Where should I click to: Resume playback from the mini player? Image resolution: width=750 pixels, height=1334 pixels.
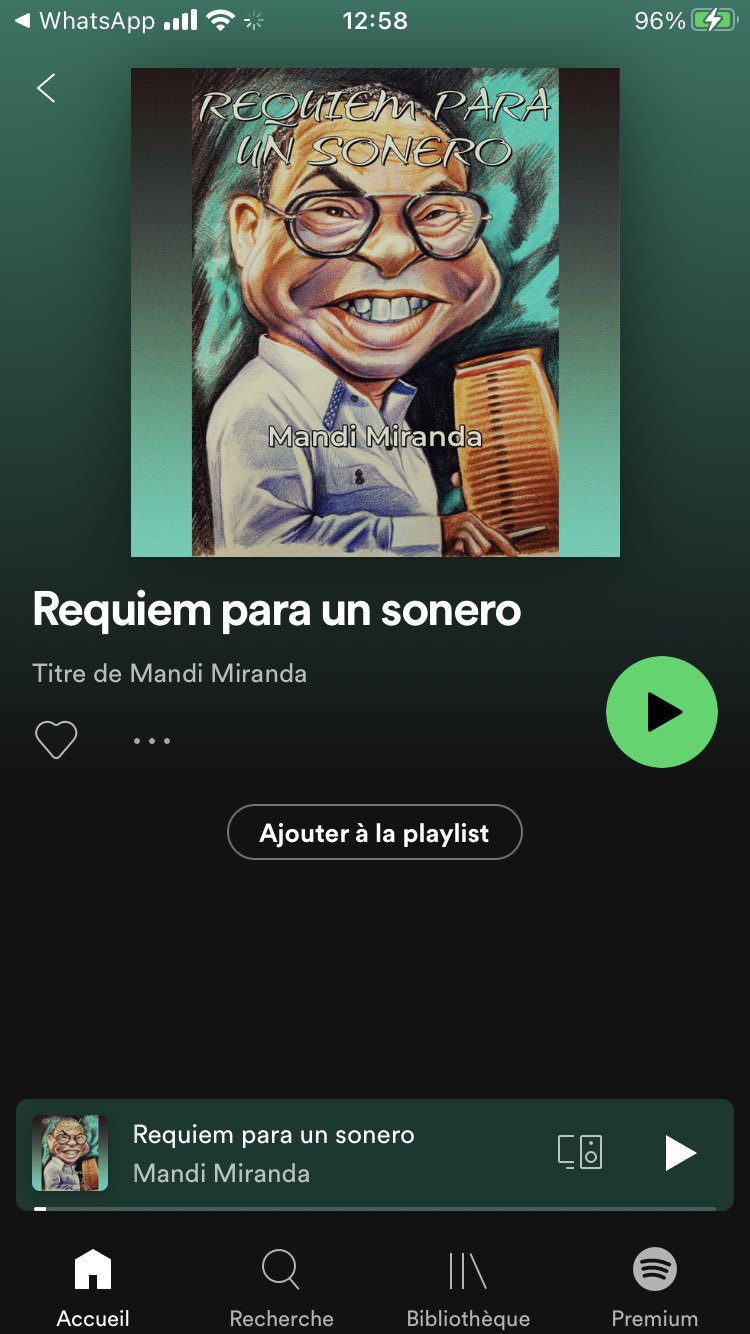click(x=680, y=1153)
